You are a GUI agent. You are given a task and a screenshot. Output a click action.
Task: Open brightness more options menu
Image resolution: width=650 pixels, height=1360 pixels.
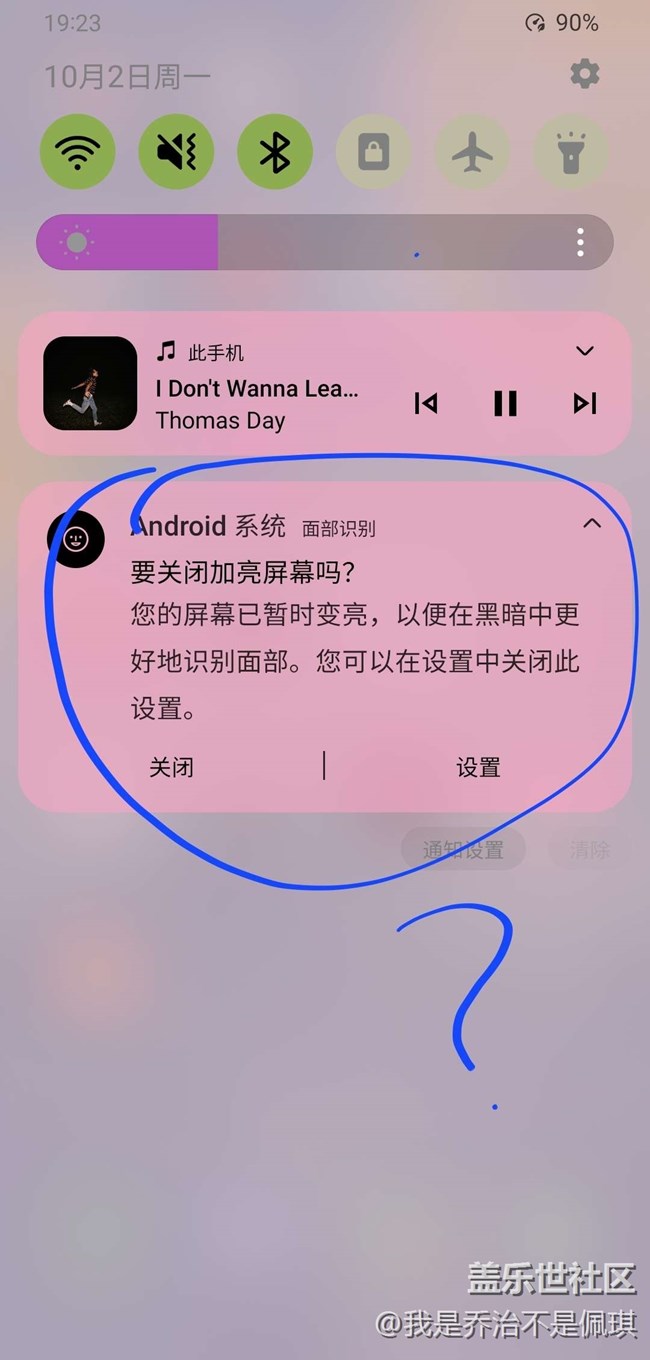coord(581,242)
